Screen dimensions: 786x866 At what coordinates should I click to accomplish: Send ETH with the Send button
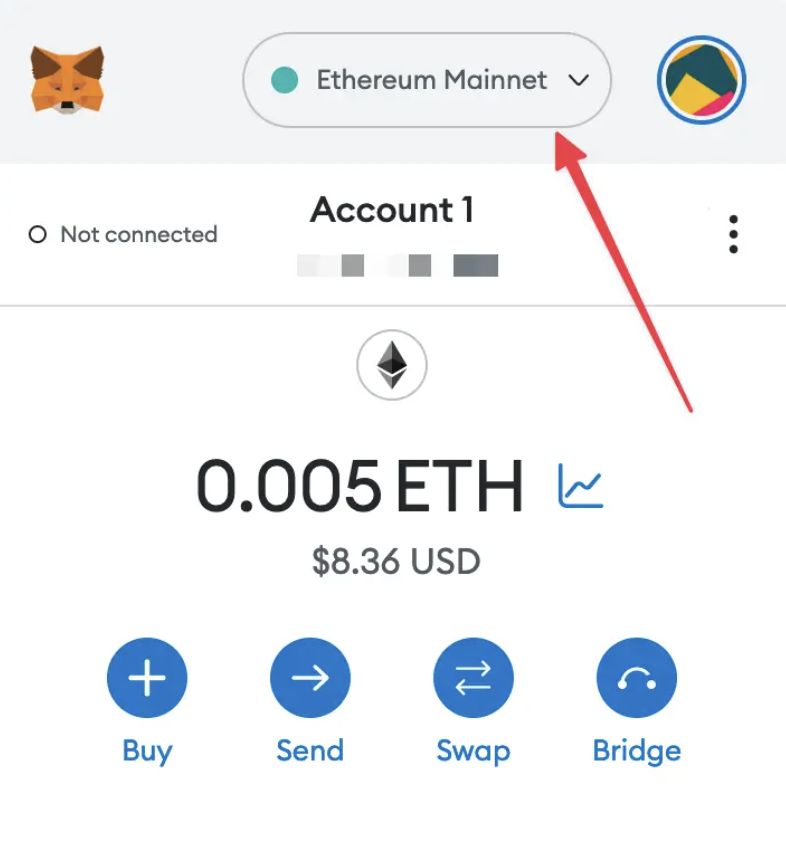[x=310, y=679]
